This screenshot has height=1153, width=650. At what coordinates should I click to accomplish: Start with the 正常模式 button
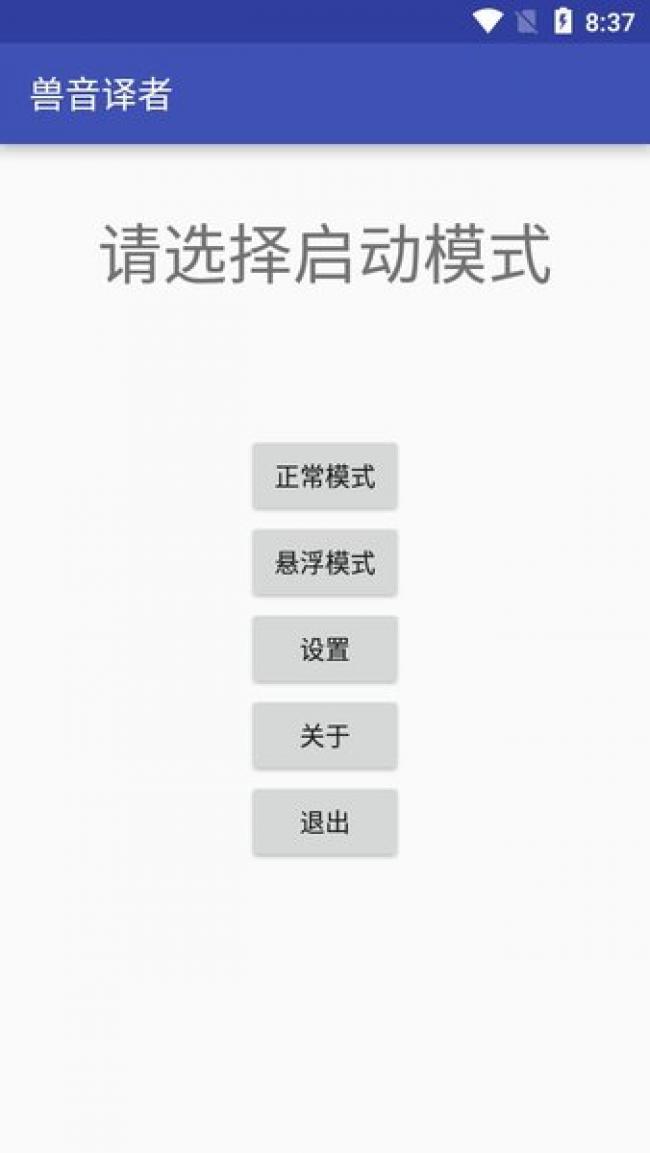click(325, 476)
